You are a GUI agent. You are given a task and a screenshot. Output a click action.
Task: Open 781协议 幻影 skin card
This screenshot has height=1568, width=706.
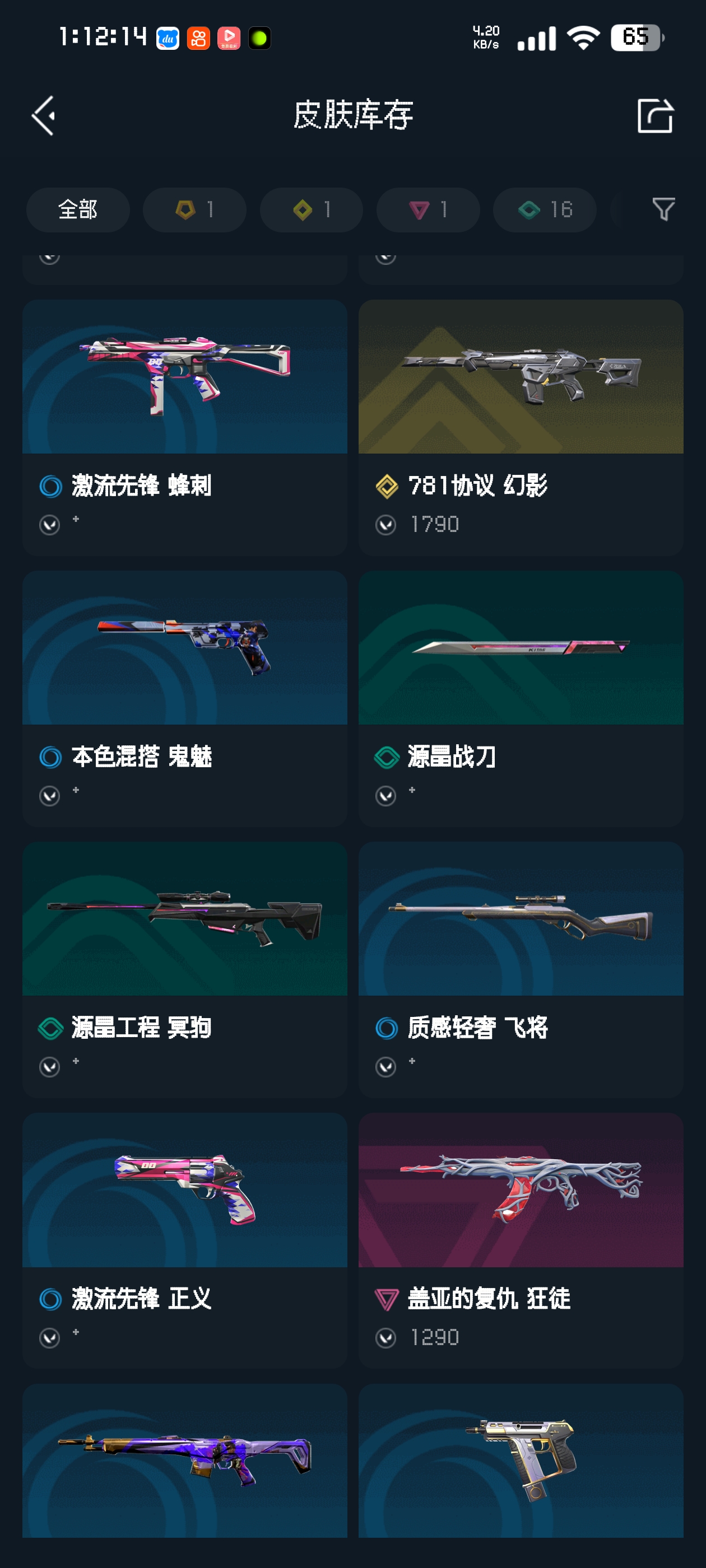tap(520, 426)
